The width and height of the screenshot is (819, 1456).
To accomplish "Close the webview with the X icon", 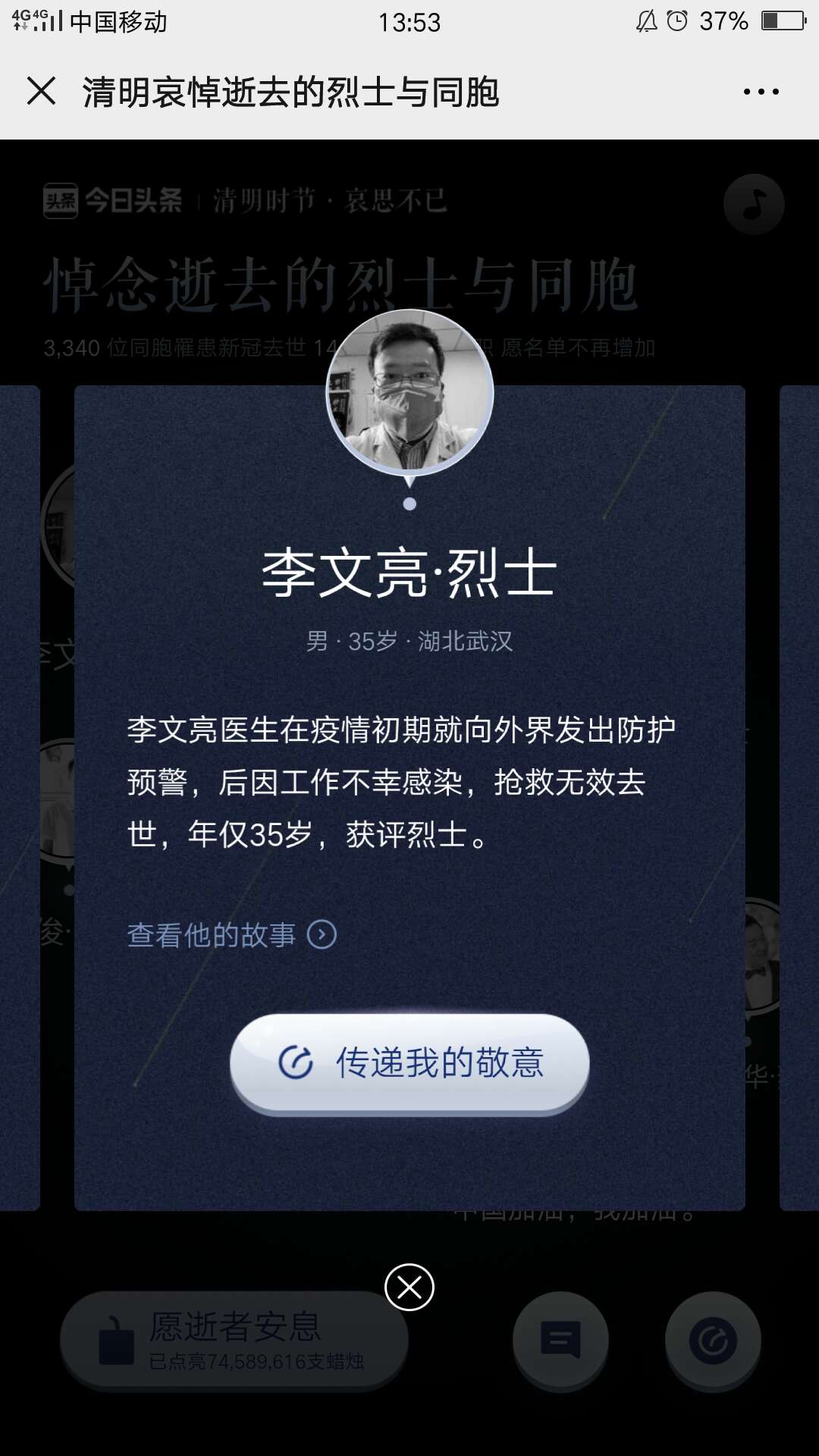I will coord(41,91).
